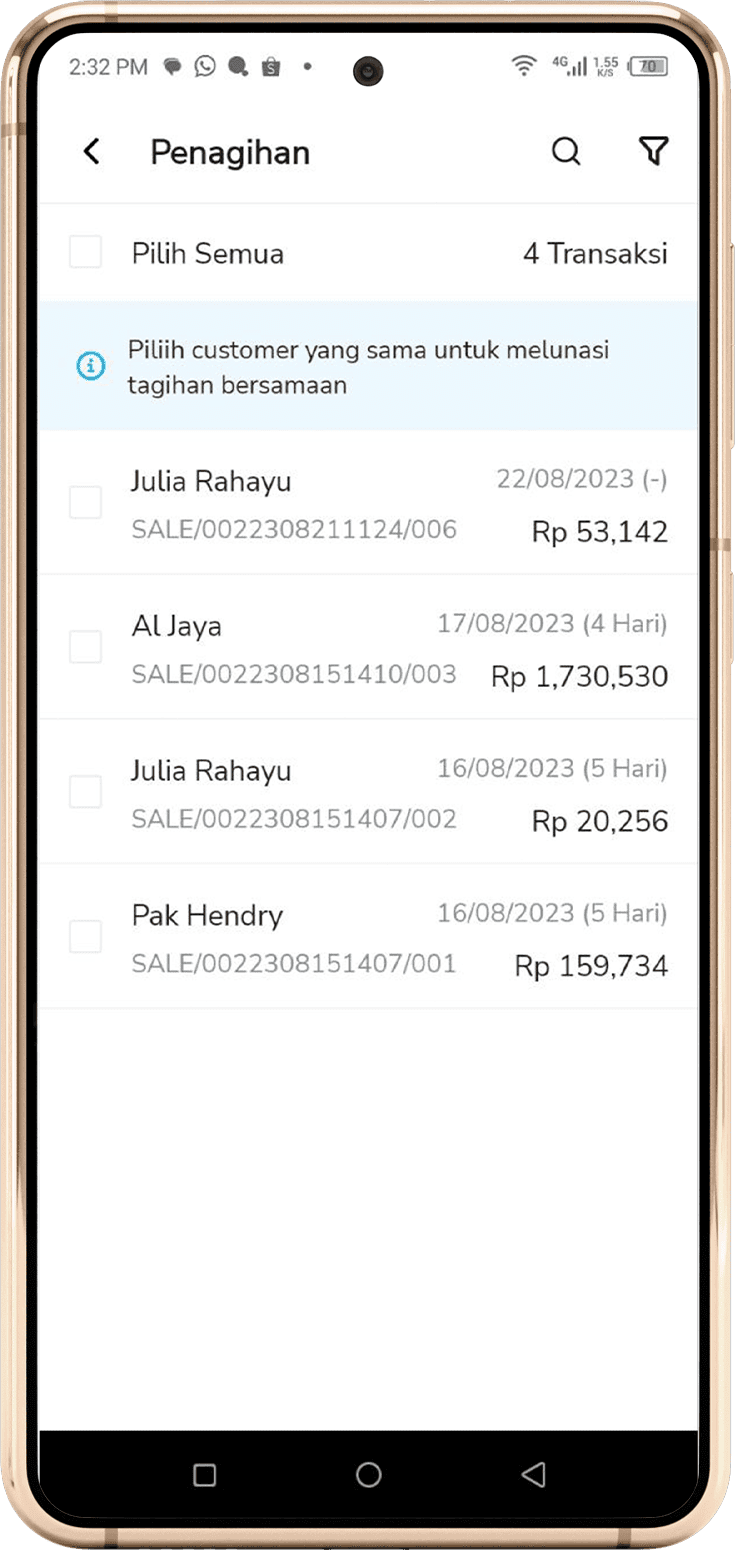Click the Shopee notification icon in status bar

click(268, 67)
